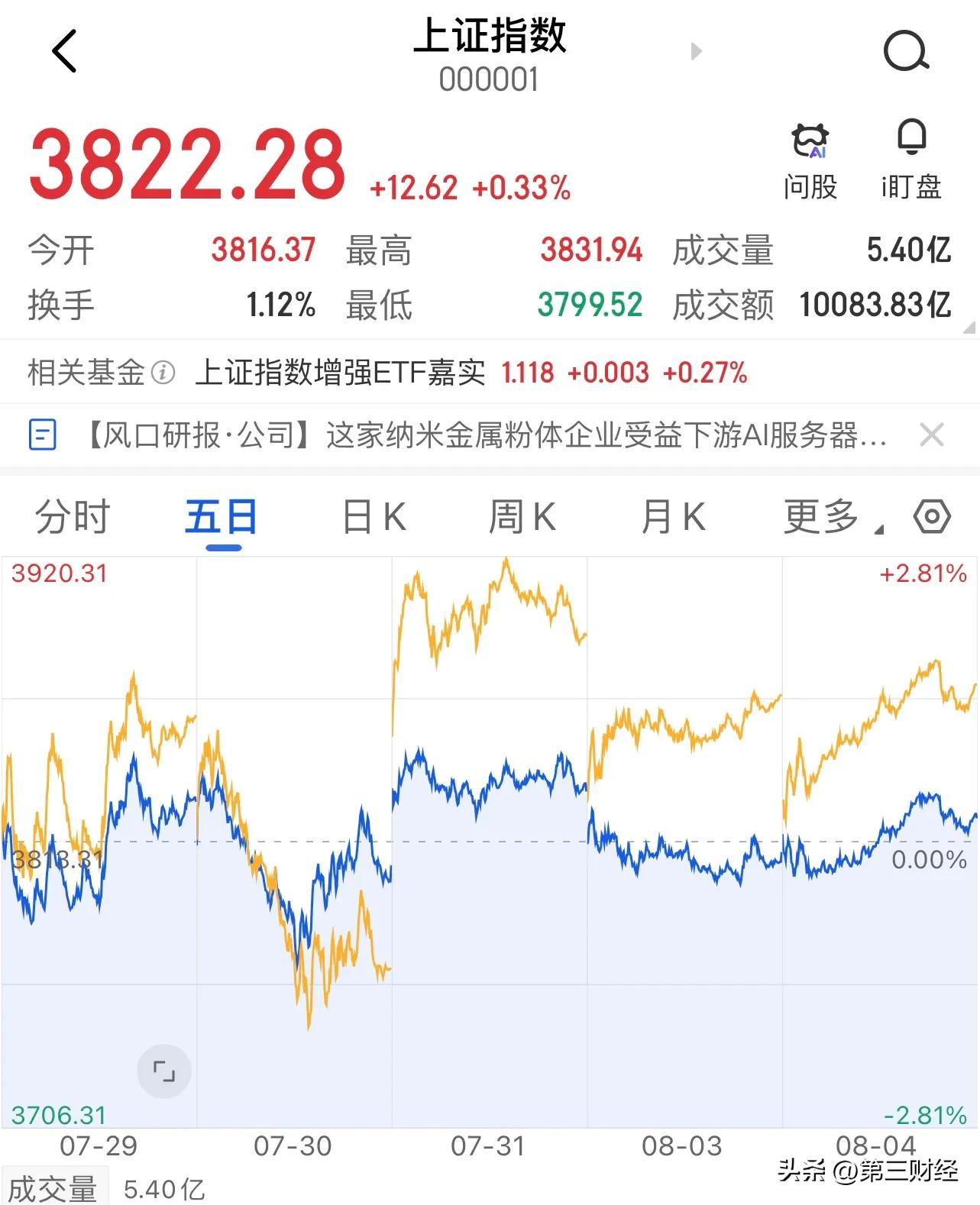
Task: Go to next stock with the arrow
Action: point(696,51)
